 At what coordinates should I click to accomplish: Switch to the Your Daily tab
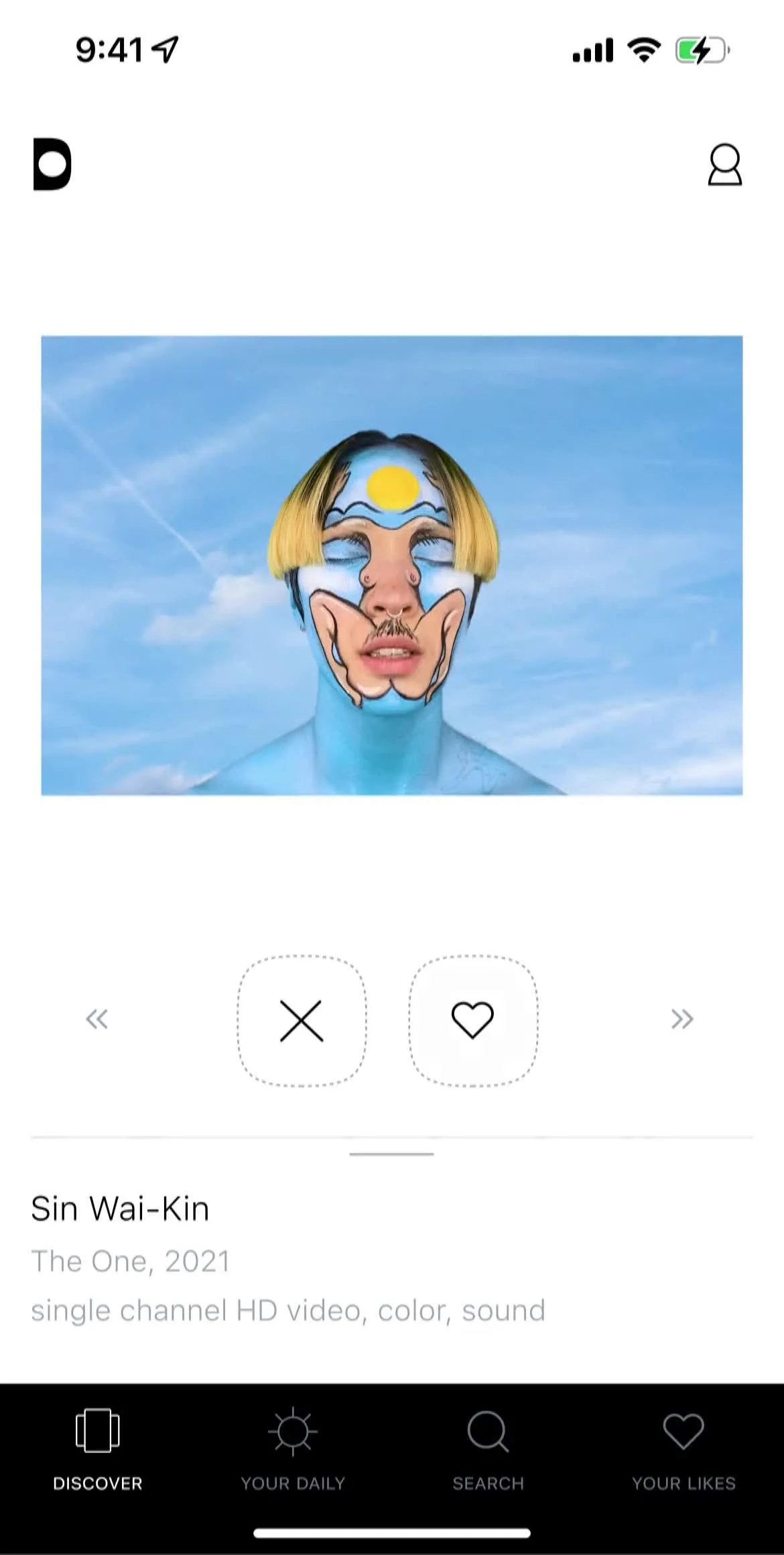pyautogui.click(x=293, y=1449)
